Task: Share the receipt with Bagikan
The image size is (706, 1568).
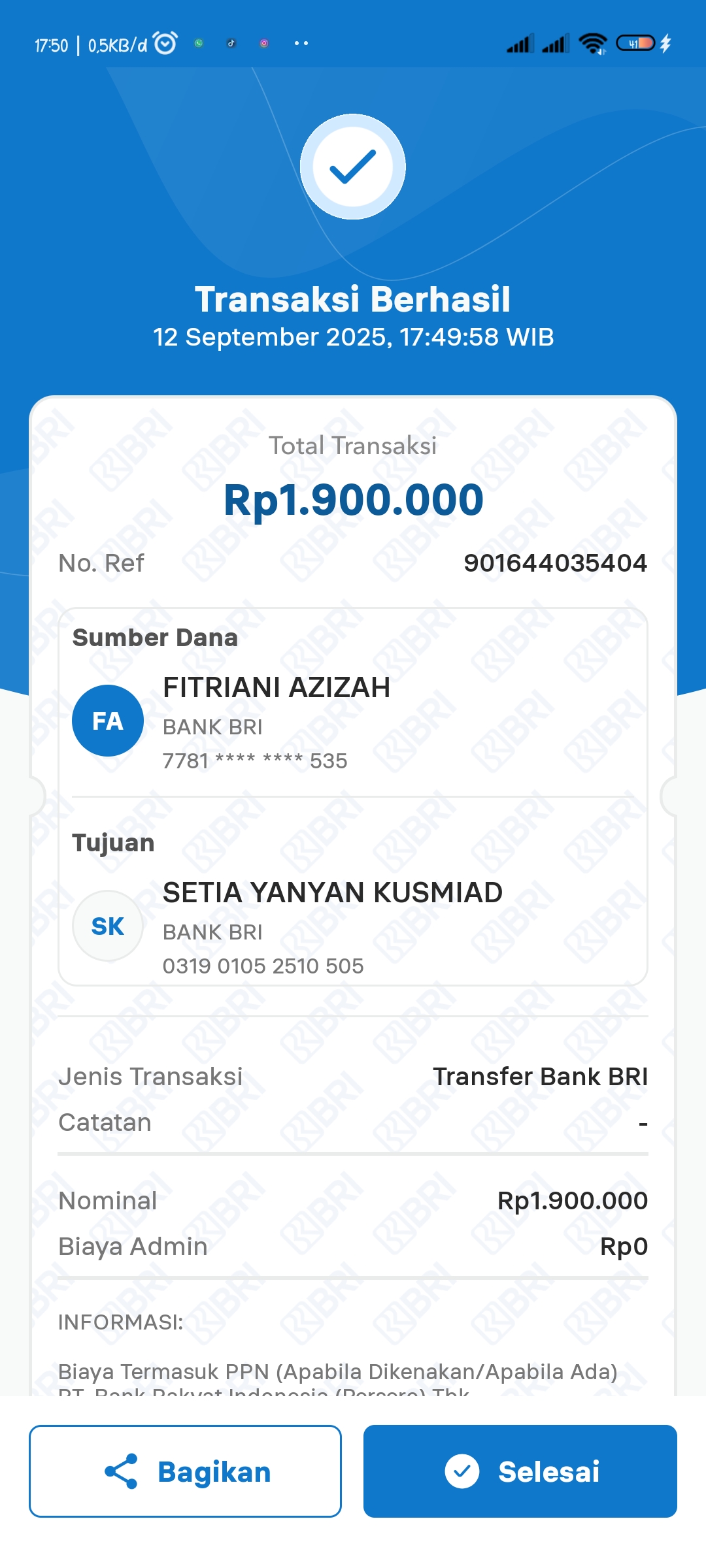Action: 185,1471
